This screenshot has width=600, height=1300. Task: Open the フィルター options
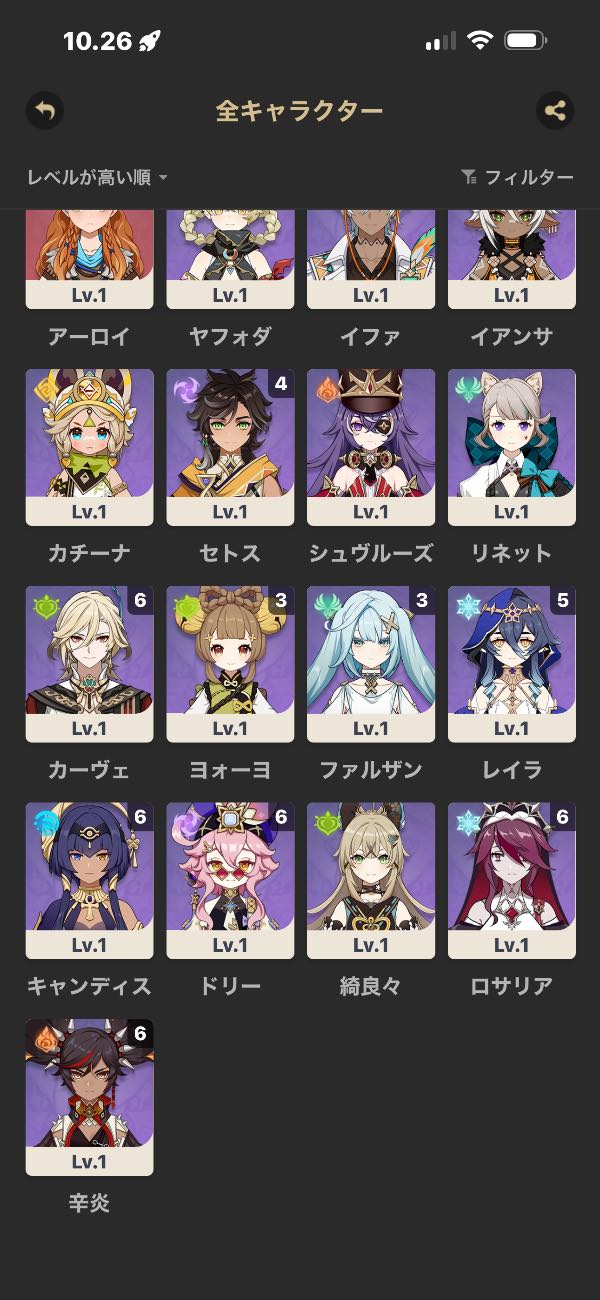(518, 178)
